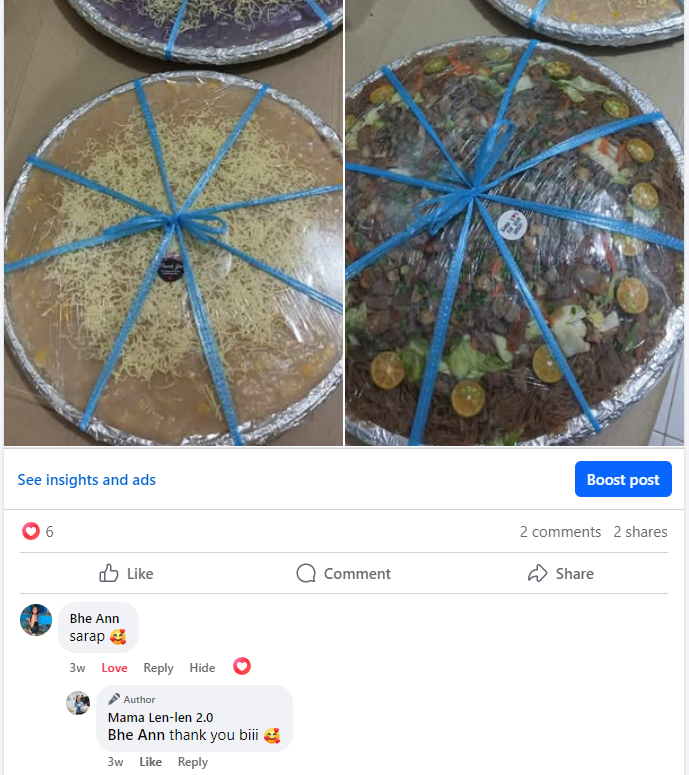The image size is (689, 775).
Task: Like this post
Action: [126, 574]
